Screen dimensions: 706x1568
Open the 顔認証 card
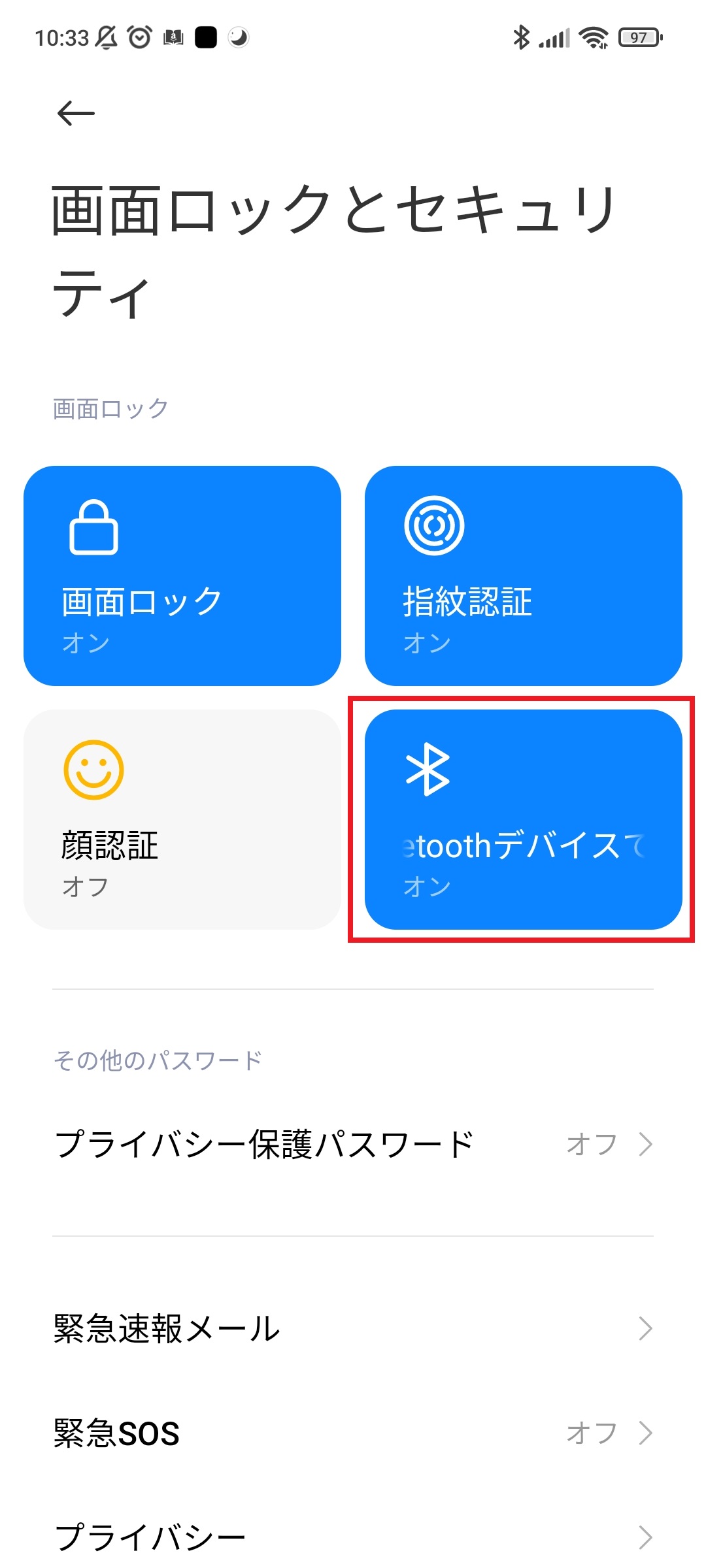182,819
